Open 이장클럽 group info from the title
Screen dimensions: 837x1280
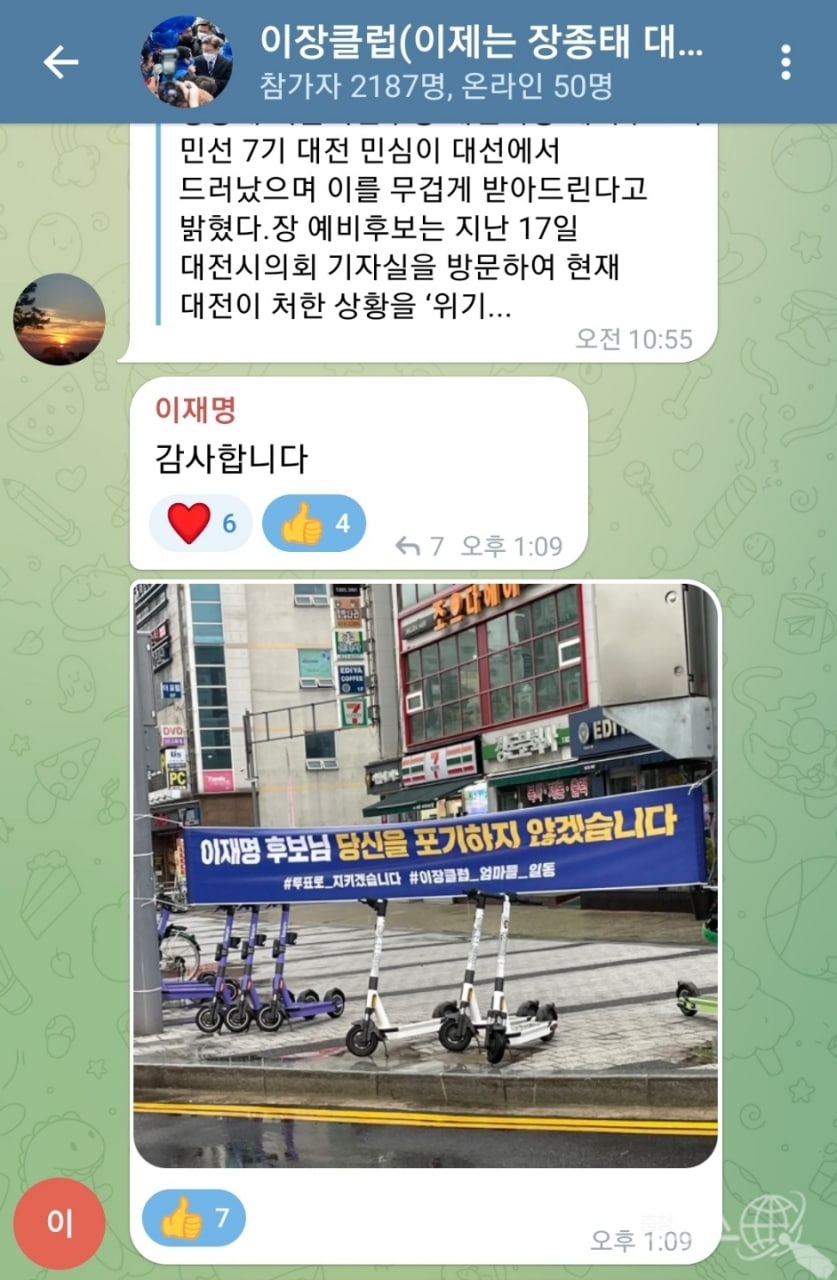coord(480,42)
